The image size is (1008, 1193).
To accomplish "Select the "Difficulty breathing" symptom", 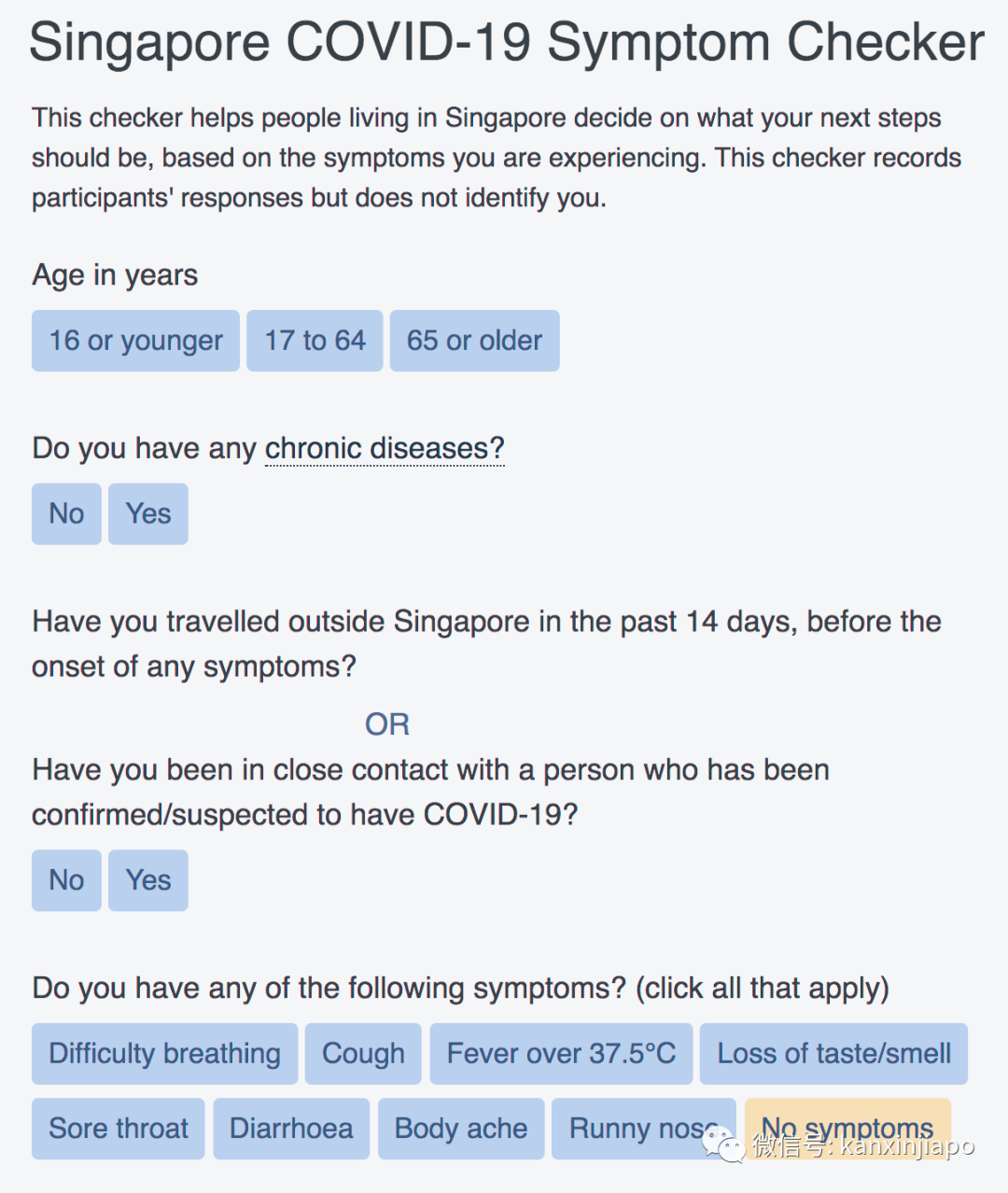I will [x=164, y=1054].
